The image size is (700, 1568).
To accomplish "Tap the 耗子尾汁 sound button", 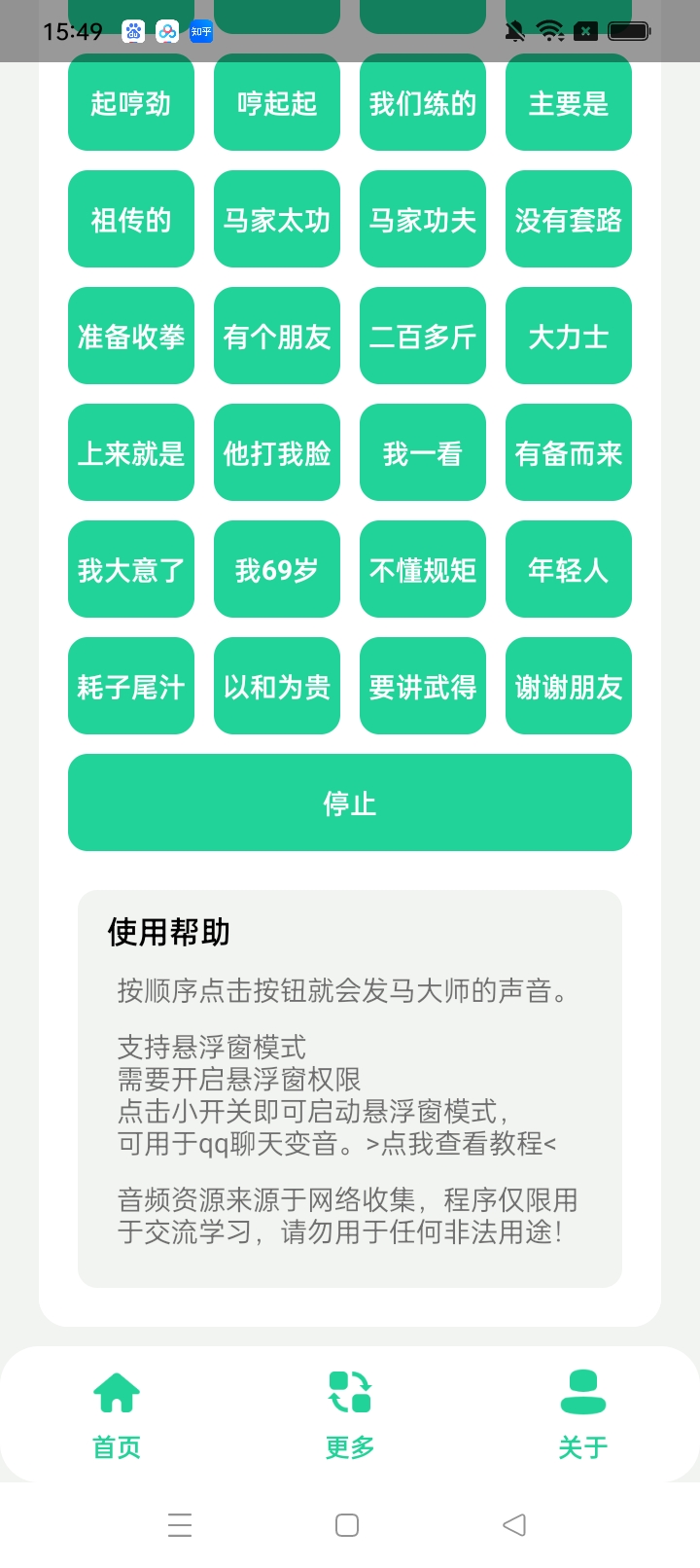I will (130, 686).
